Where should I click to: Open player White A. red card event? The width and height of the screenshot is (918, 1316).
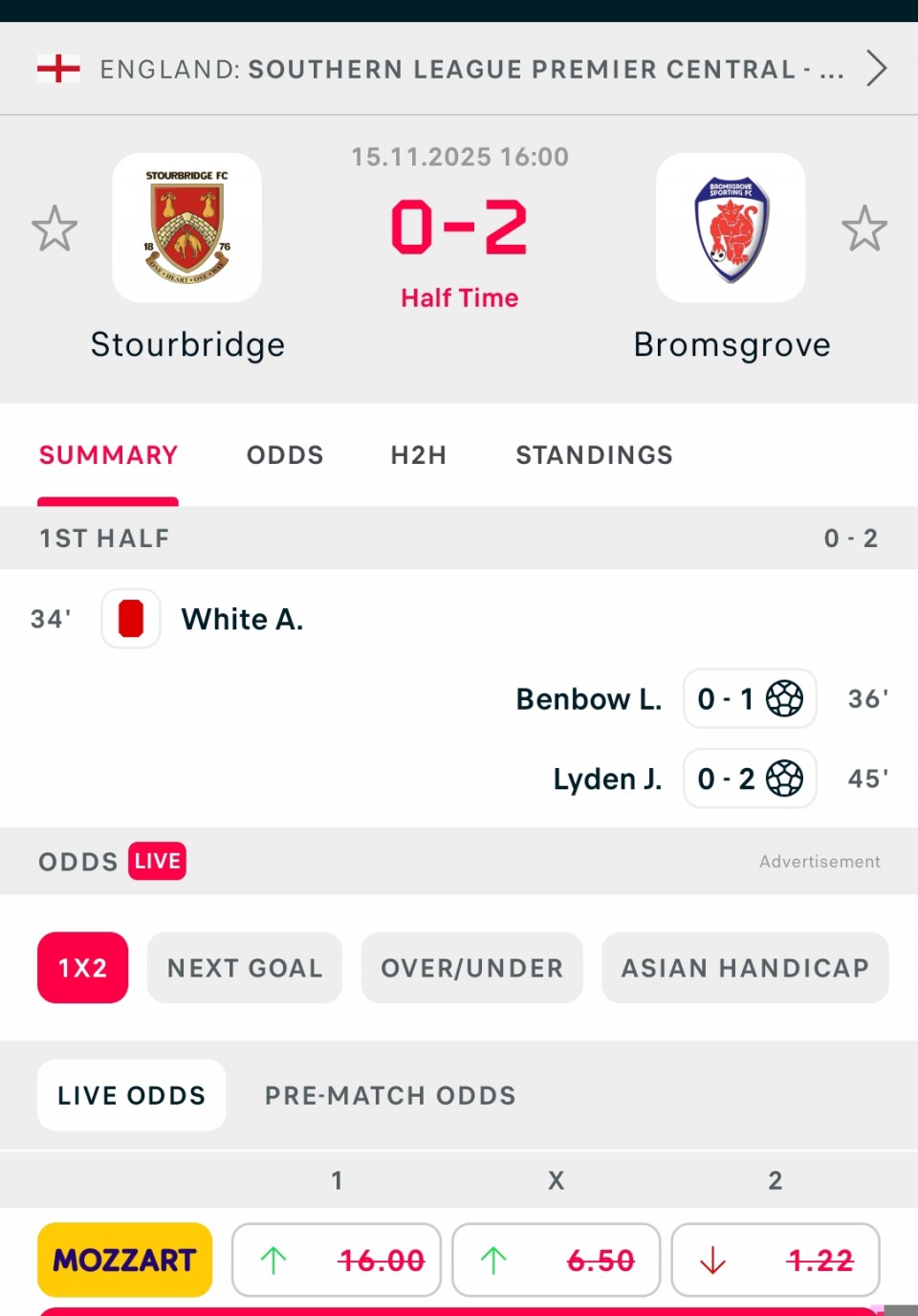[242, 620]
